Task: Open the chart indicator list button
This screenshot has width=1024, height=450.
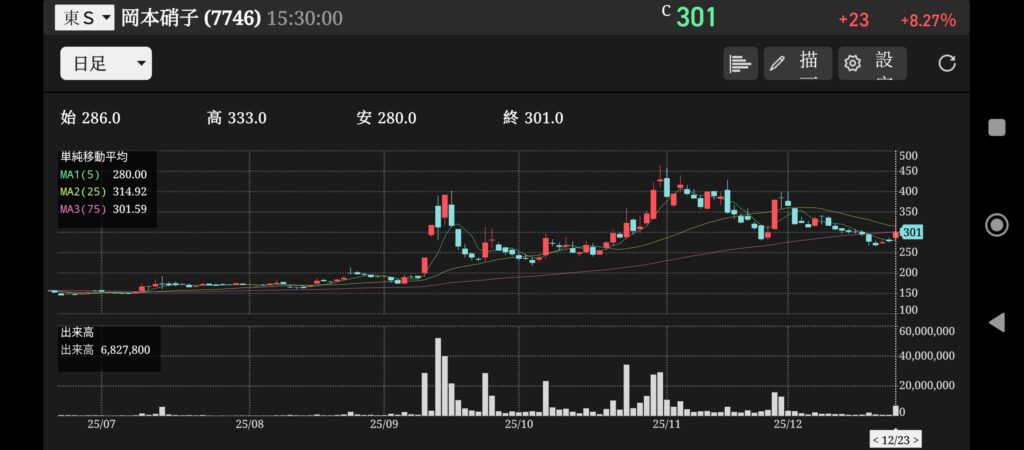Action: 740,63
